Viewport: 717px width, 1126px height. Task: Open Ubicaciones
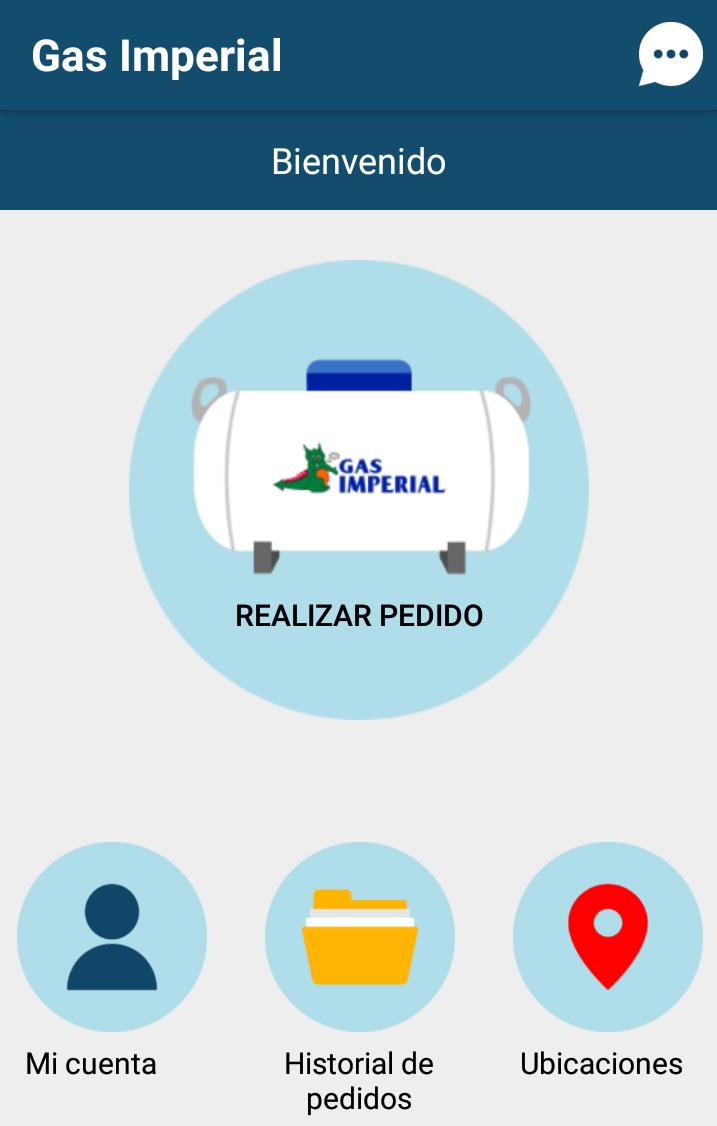[x=608, y=937]
